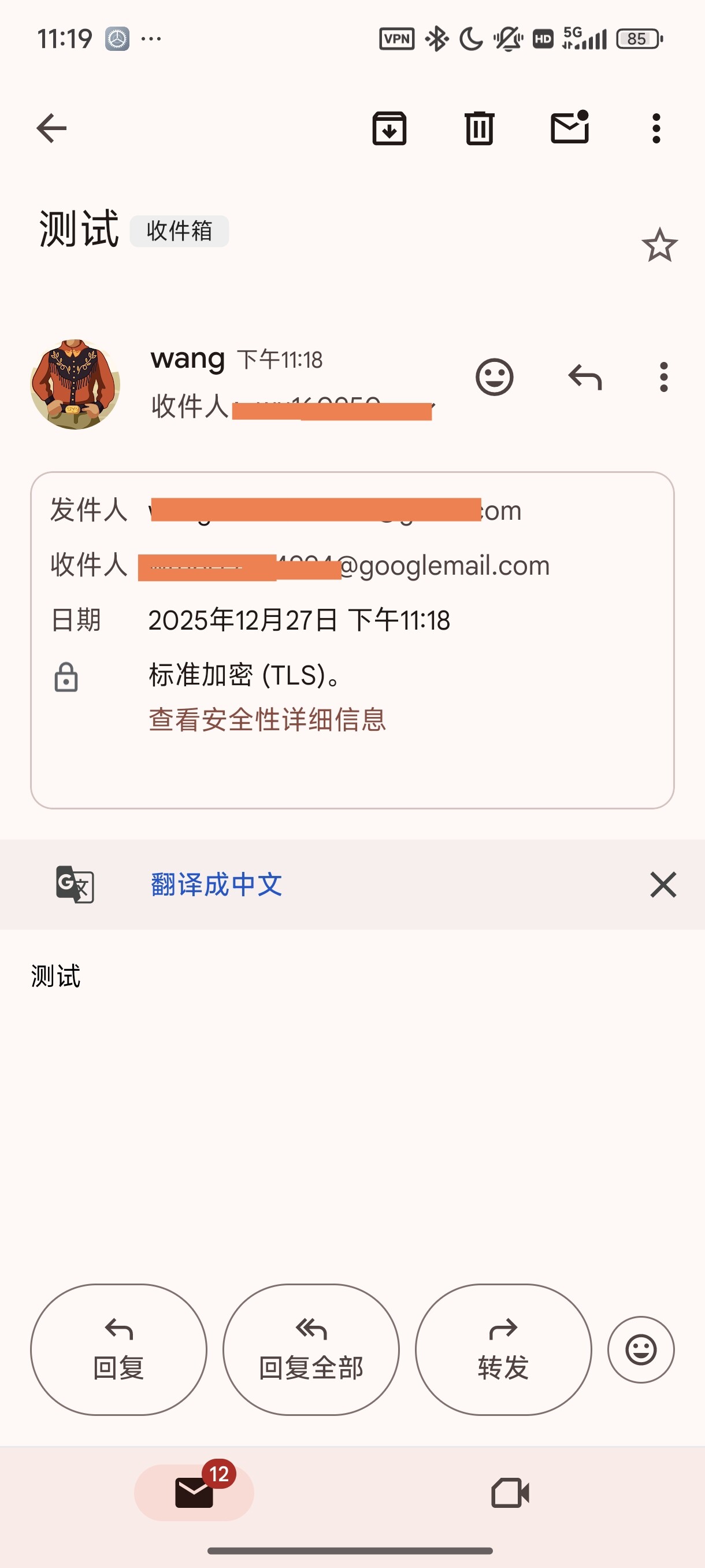Switch to the Meet video tab
Image resolution: width=705 pixels, height=1568 pixels.
510,1492
